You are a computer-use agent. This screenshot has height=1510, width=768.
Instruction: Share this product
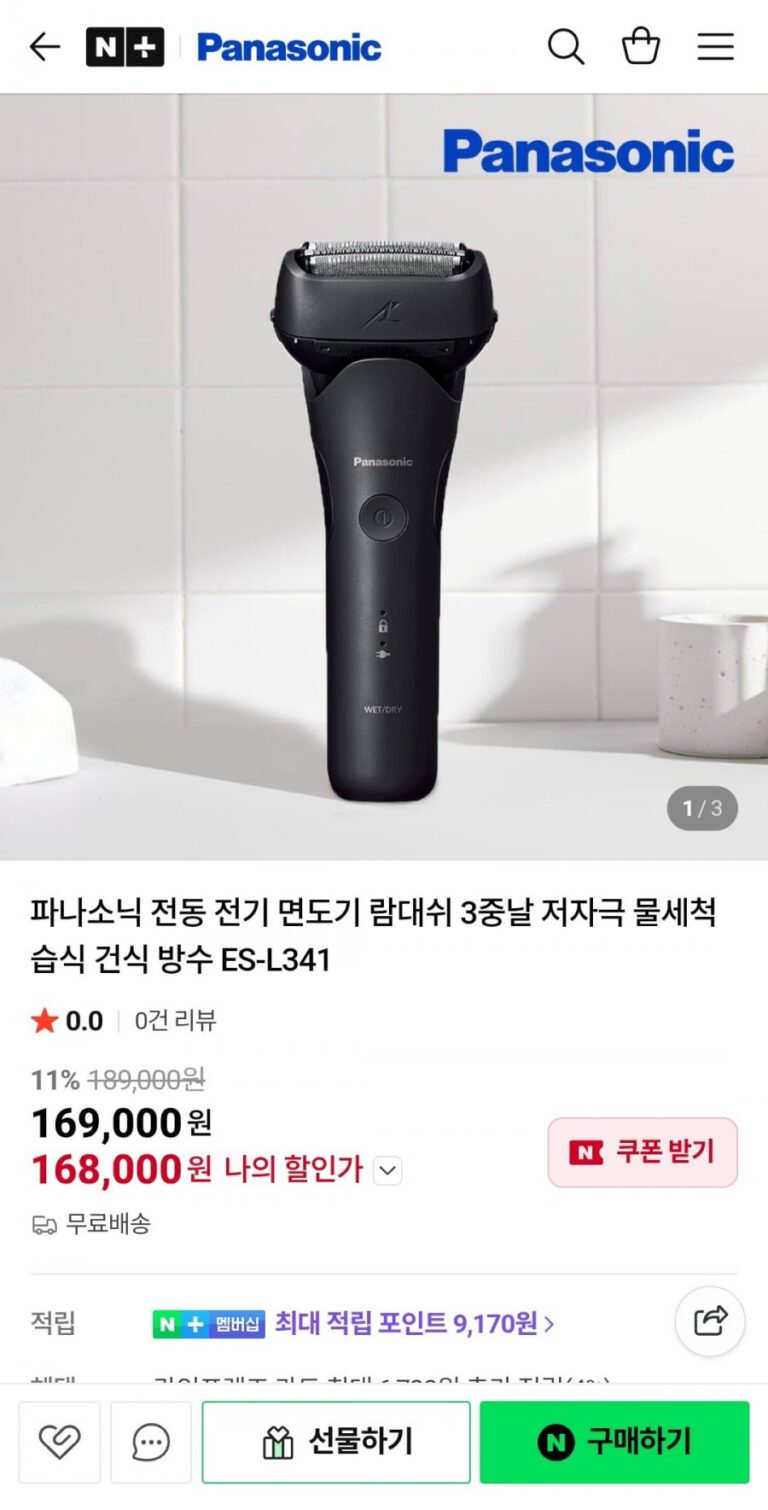(710, 1322)
